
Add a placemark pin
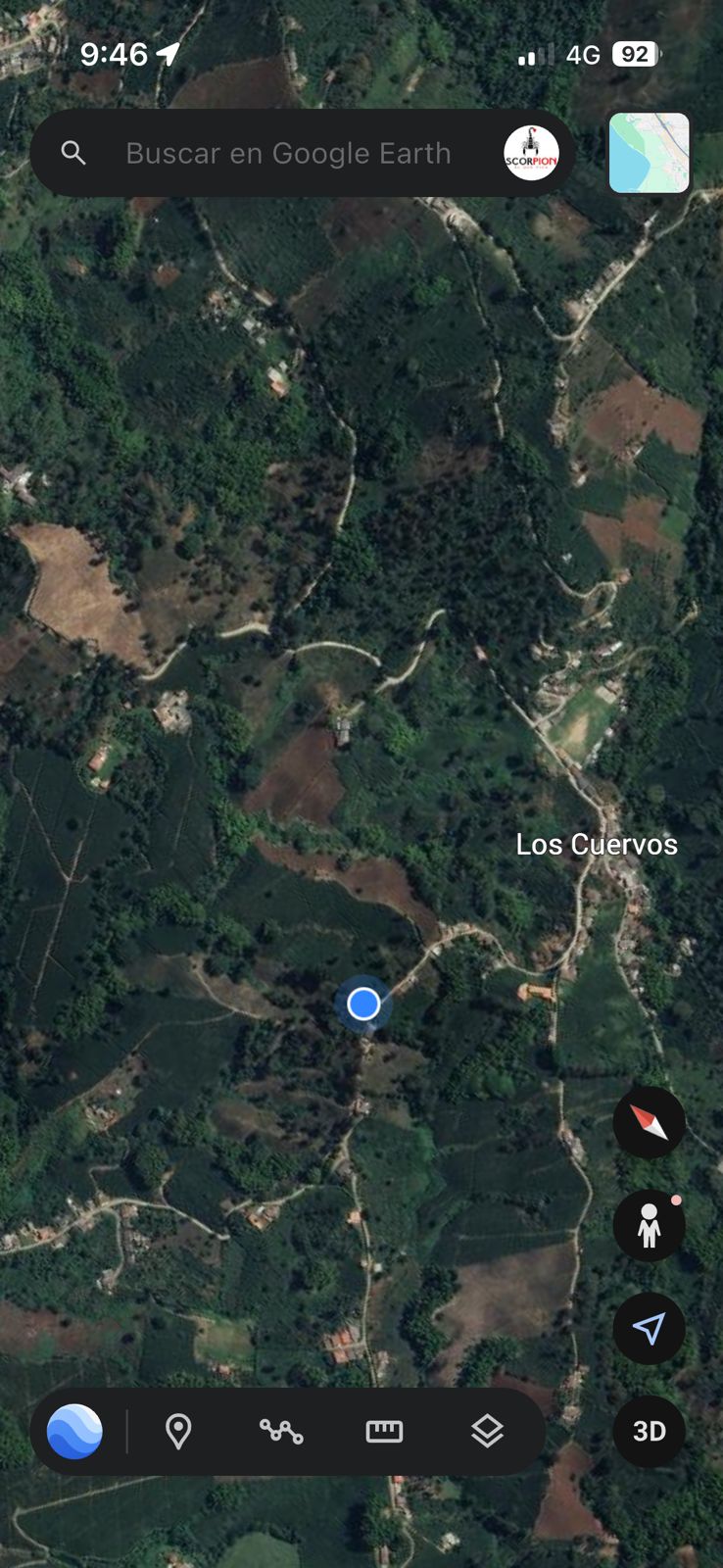(178, 1432)
